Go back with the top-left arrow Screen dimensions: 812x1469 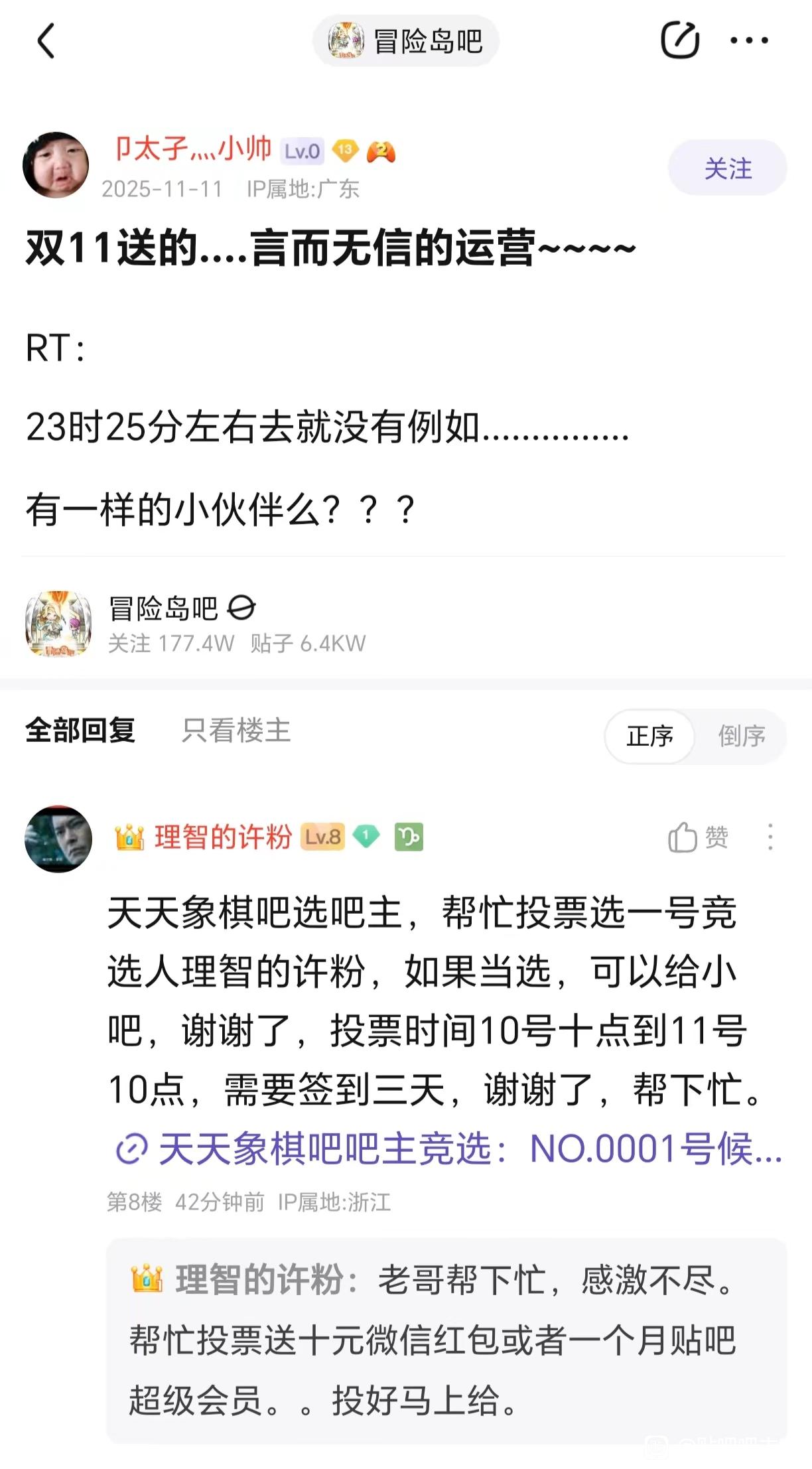pyautogui.click(x=46, y=41)
